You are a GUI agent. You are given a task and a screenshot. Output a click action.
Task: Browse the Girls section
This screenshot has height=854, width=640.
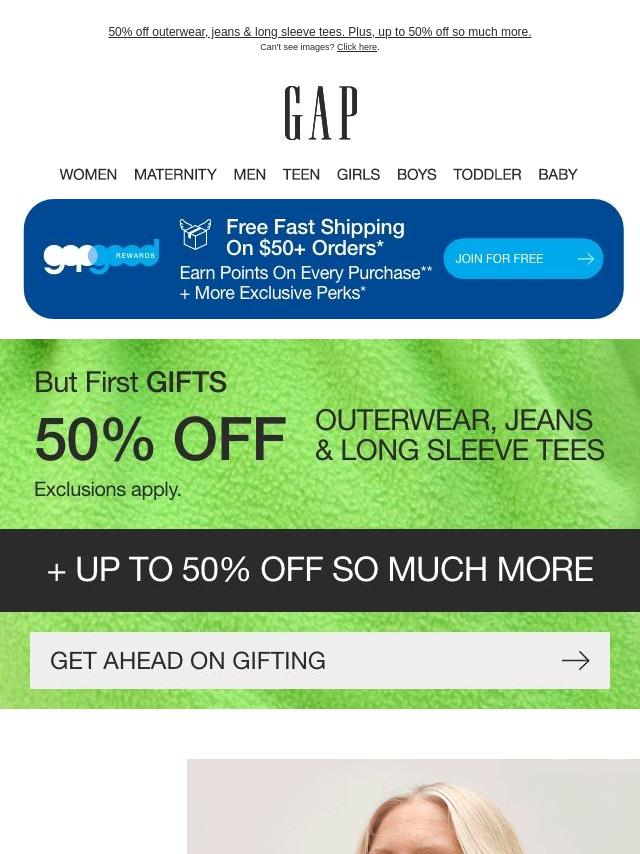358,174
